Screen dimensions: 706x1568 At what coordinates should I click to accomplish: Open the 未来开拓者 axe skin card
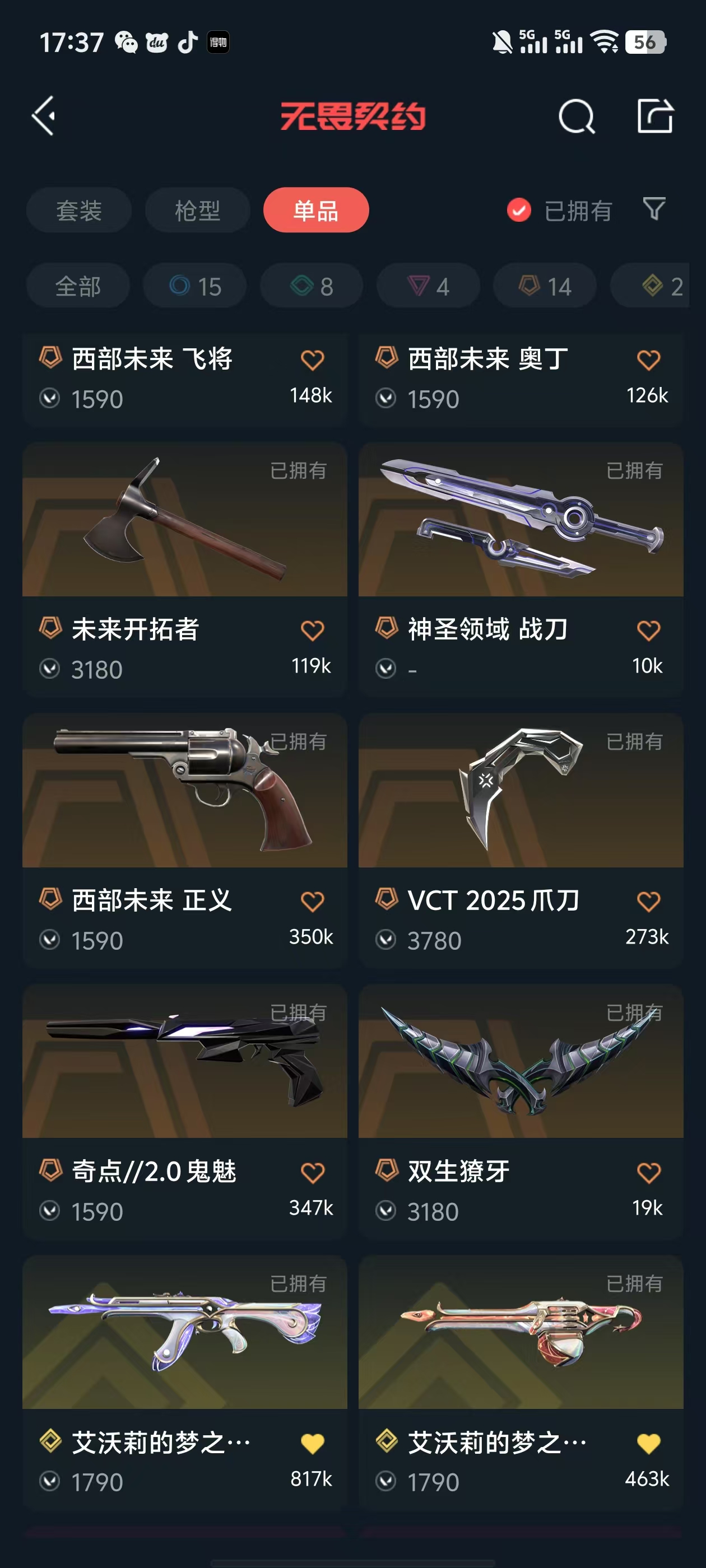184,520
